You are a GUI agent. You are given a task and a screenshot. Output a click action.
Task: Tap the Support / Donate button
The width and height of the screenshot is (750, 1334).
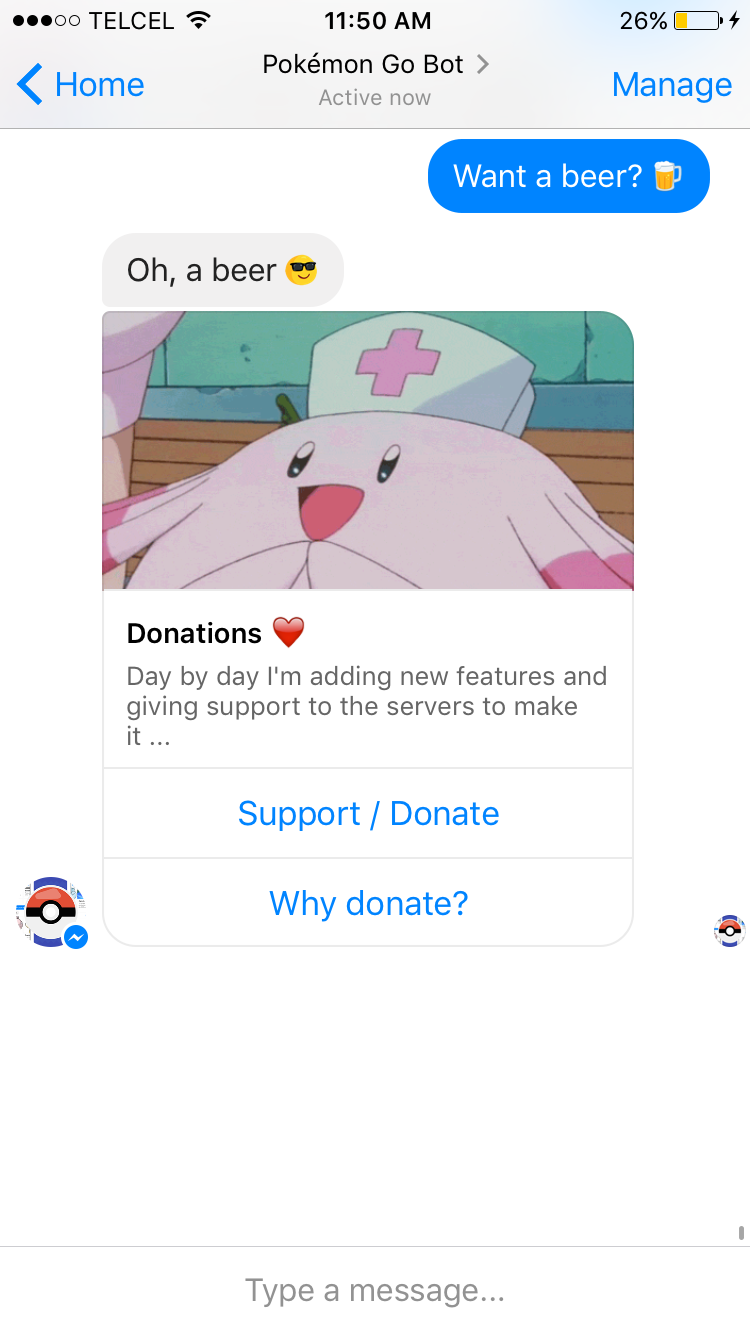pos(368,814)
